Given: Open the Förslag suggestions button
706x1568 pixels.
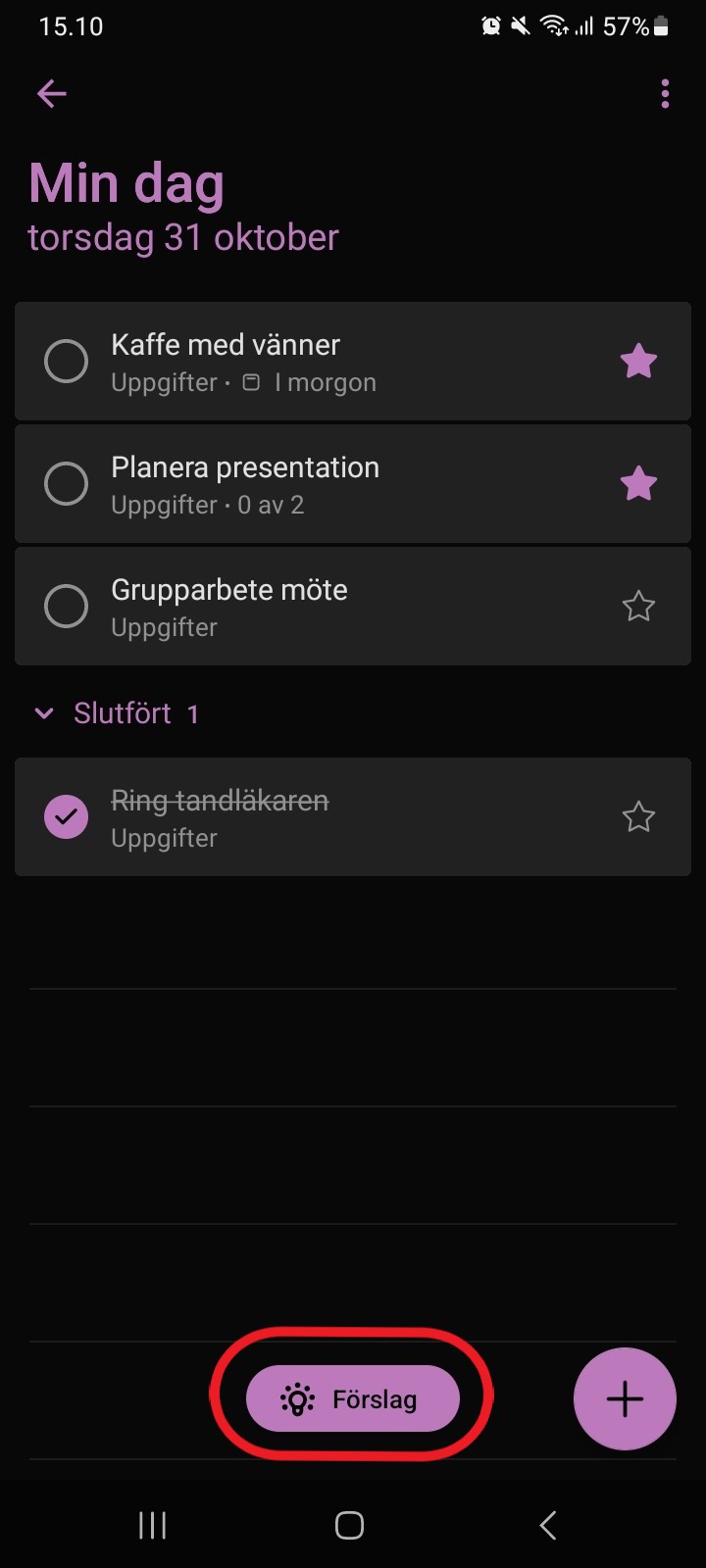Looking at the screenshot, I should tap(353, 1398).
